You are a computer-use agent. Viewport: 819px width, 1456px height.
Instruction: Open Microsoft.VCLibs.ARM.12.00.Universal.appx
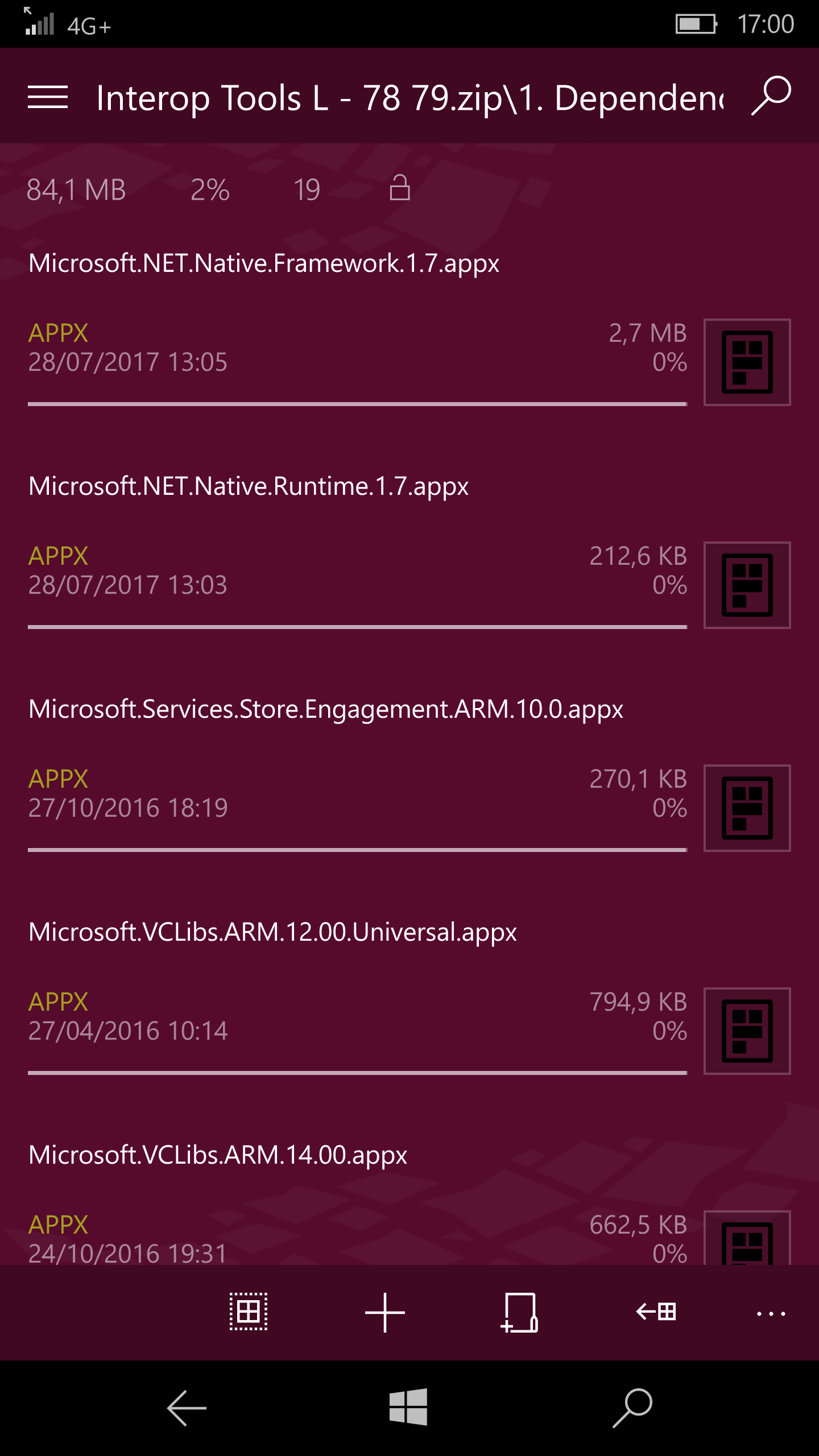coord(272,933)
